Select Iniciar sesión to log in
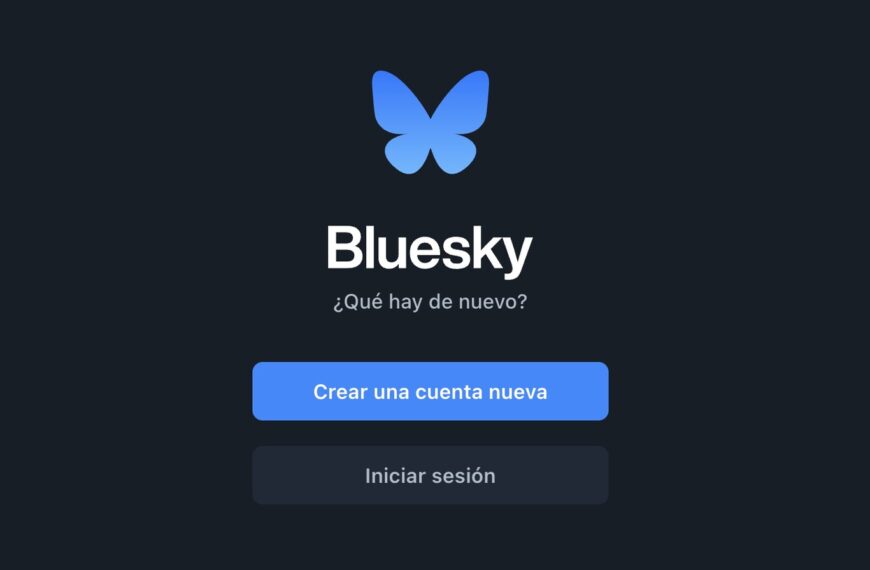Viewport: 870px width, 570px height. 430,475
